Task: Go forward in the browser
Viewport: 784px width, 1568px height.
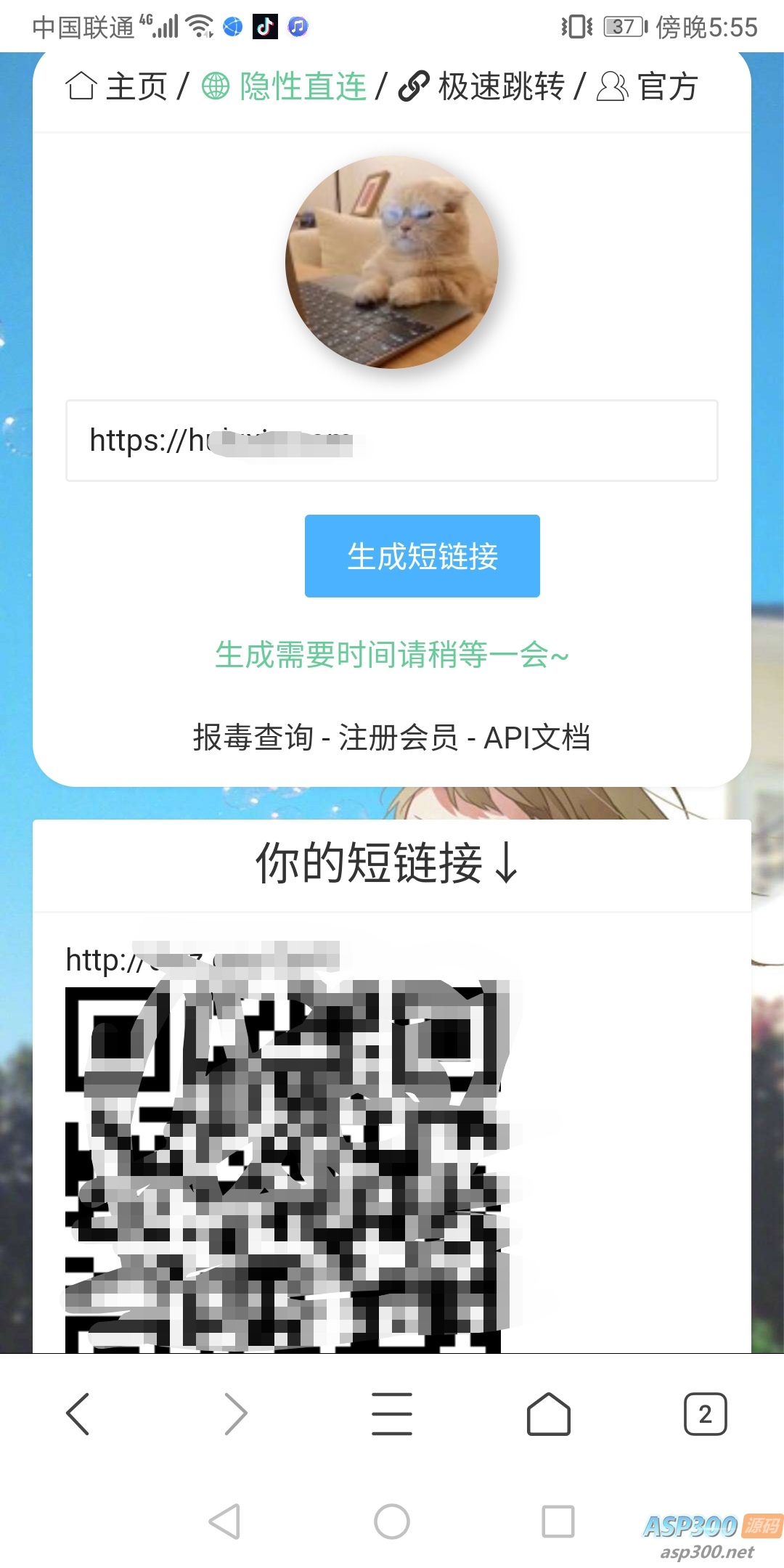Action: [235, 1414]
